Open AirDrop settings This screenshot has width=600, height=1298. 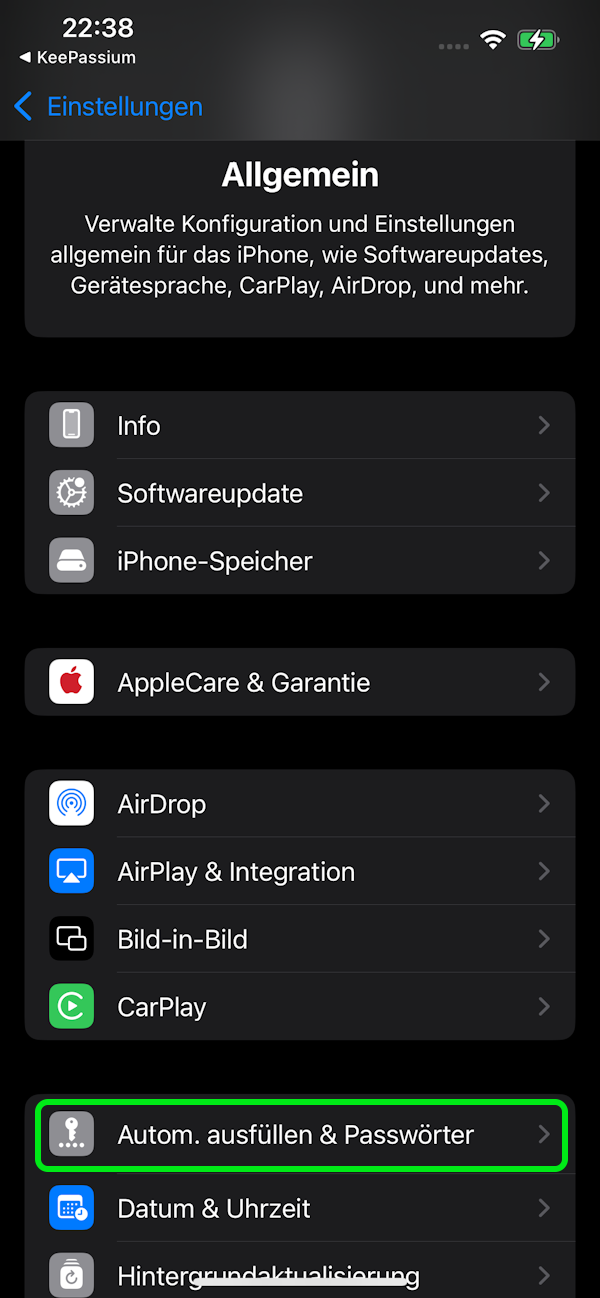click(x=300, y=804)
